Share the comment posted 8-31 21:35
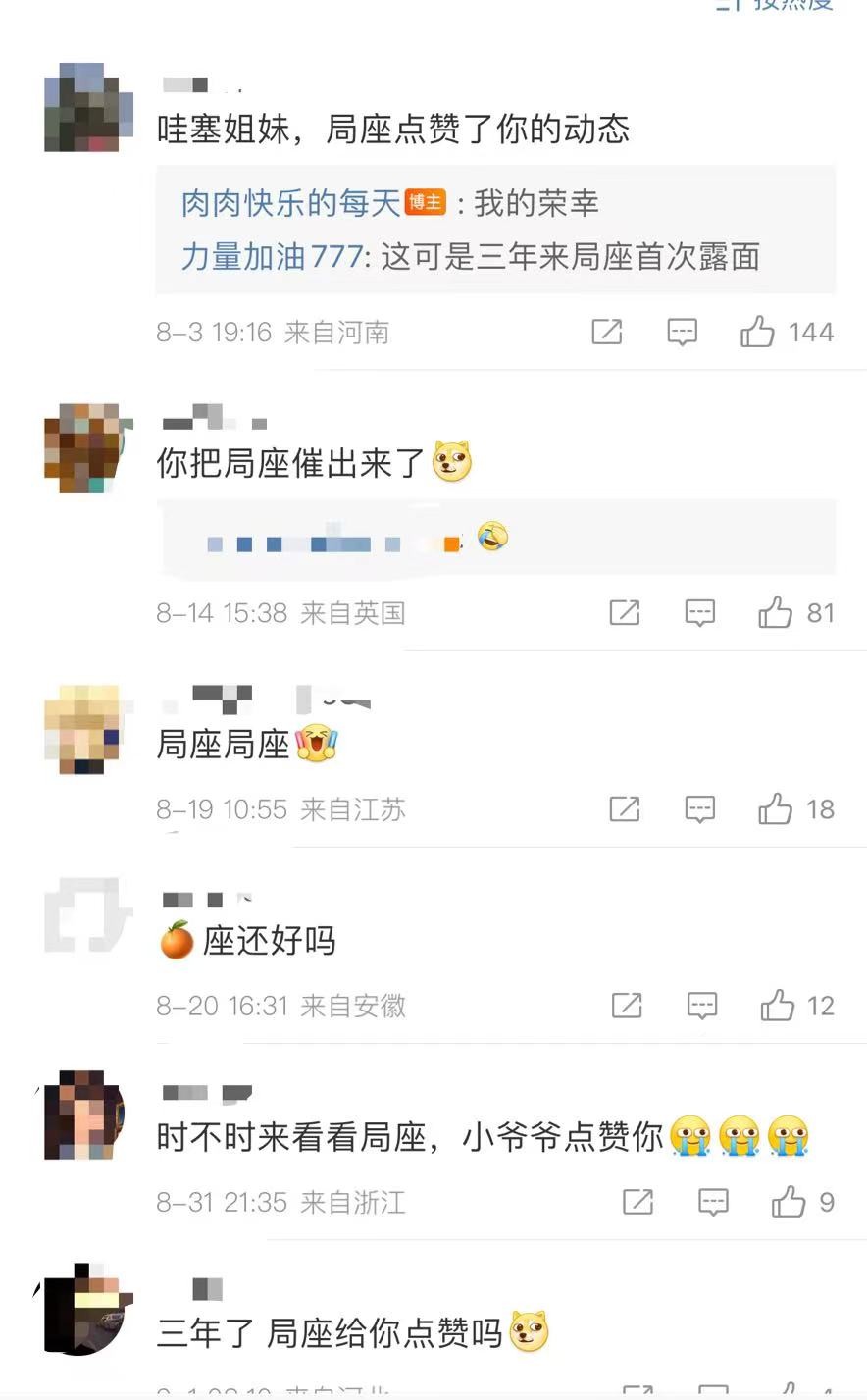Screen dimensions: 867x1400 [x=637, y=1202]
